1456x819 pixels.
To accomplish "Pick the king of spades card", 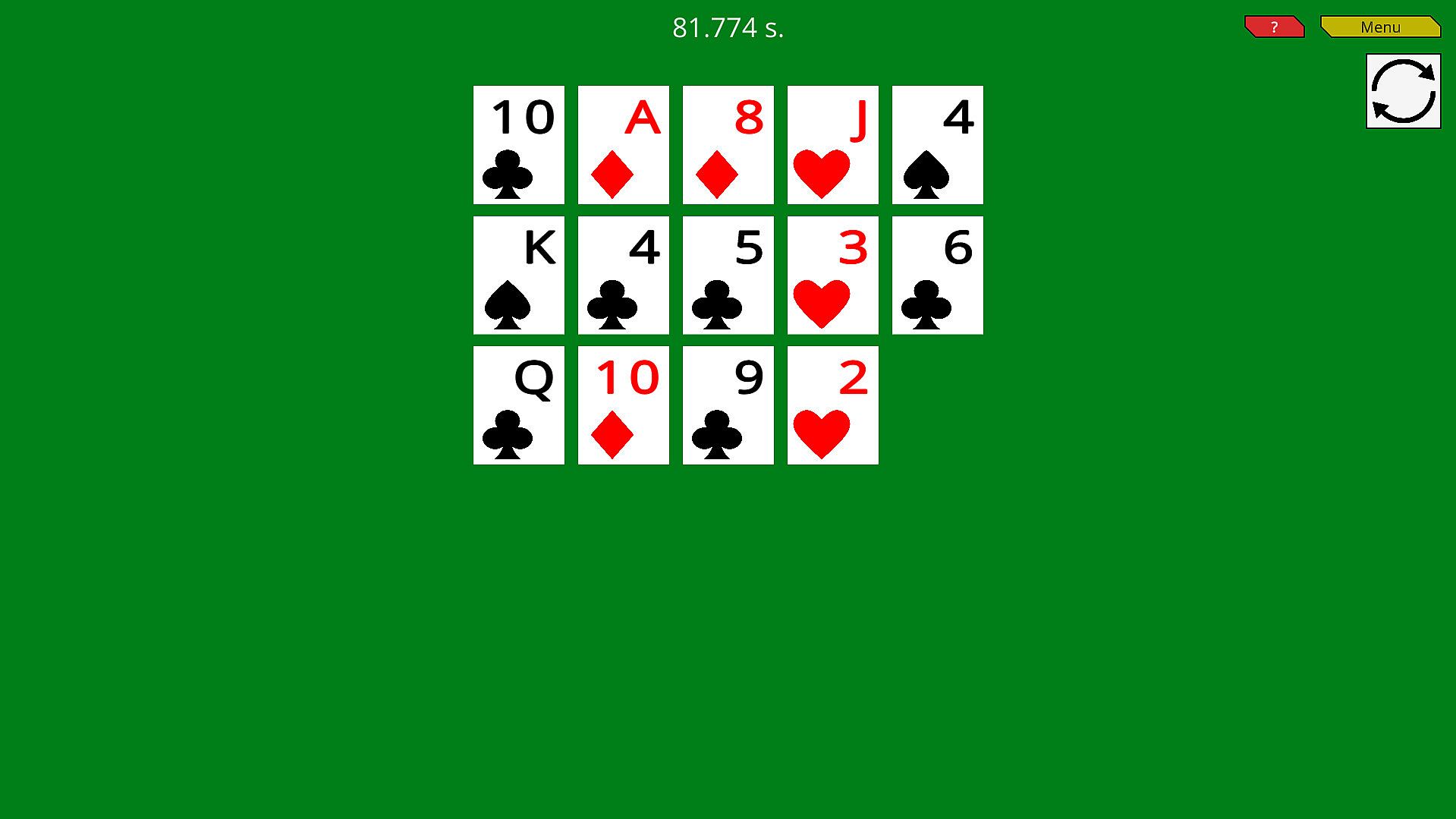I will pos(519,276).
